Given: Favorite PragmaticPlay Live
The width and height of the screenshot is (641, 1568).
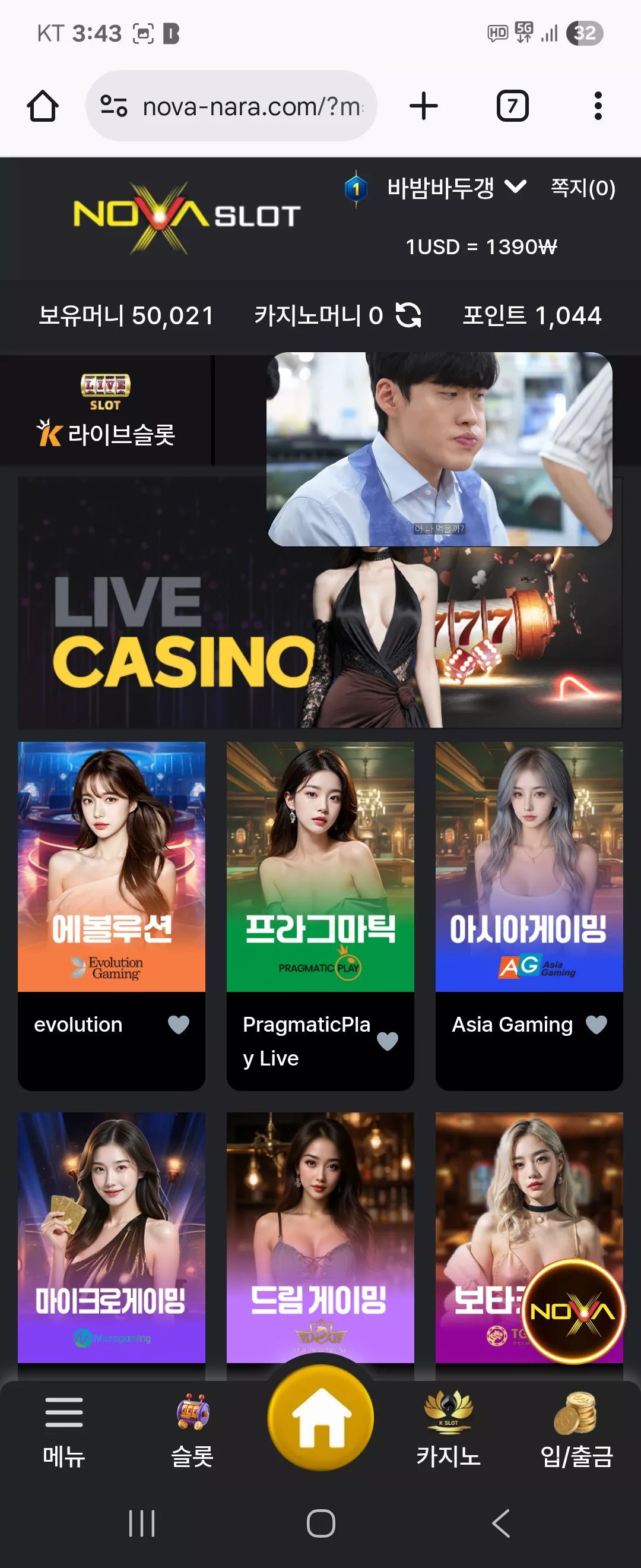Looking at the screenshot, I should [387, 1042].
